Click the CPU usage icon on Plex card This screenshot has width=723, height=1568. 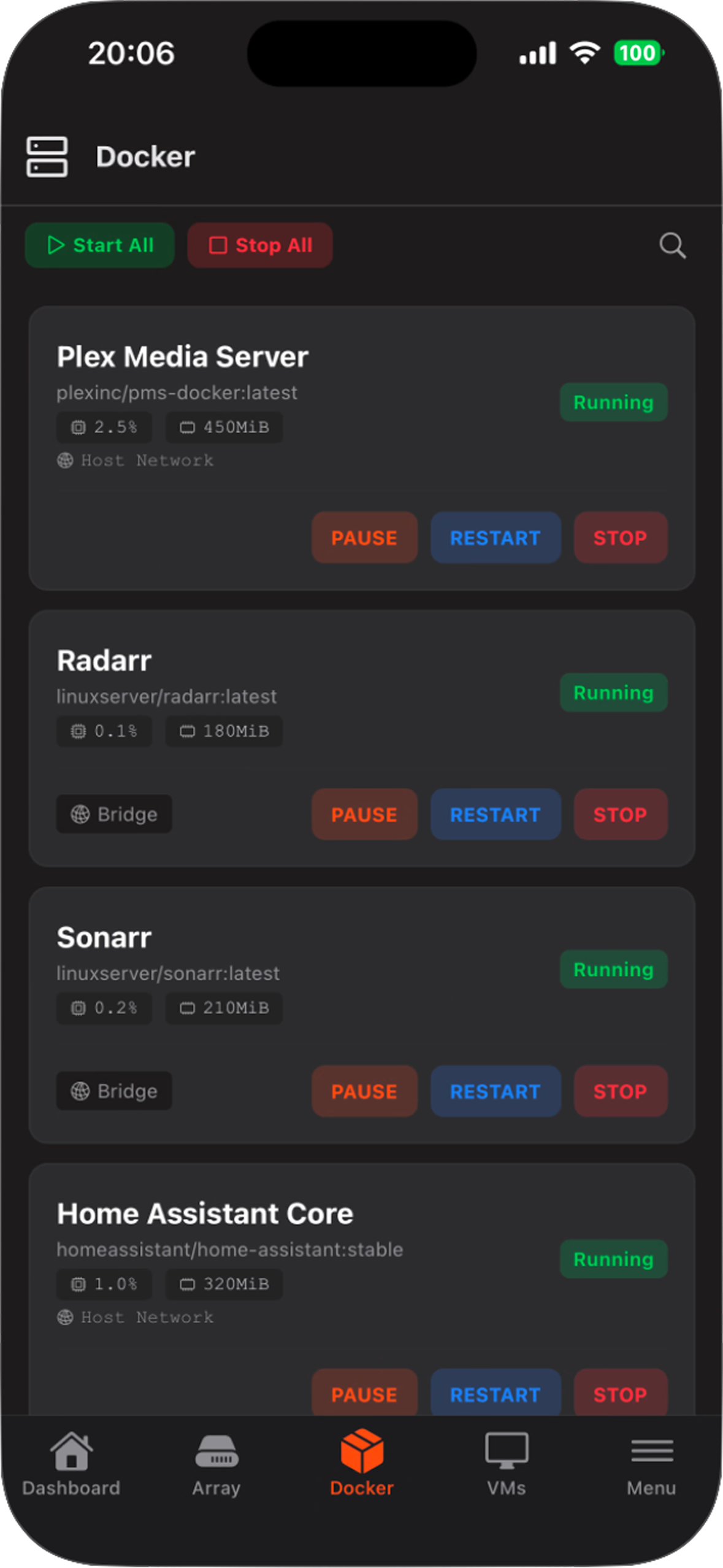pos(80,426)
